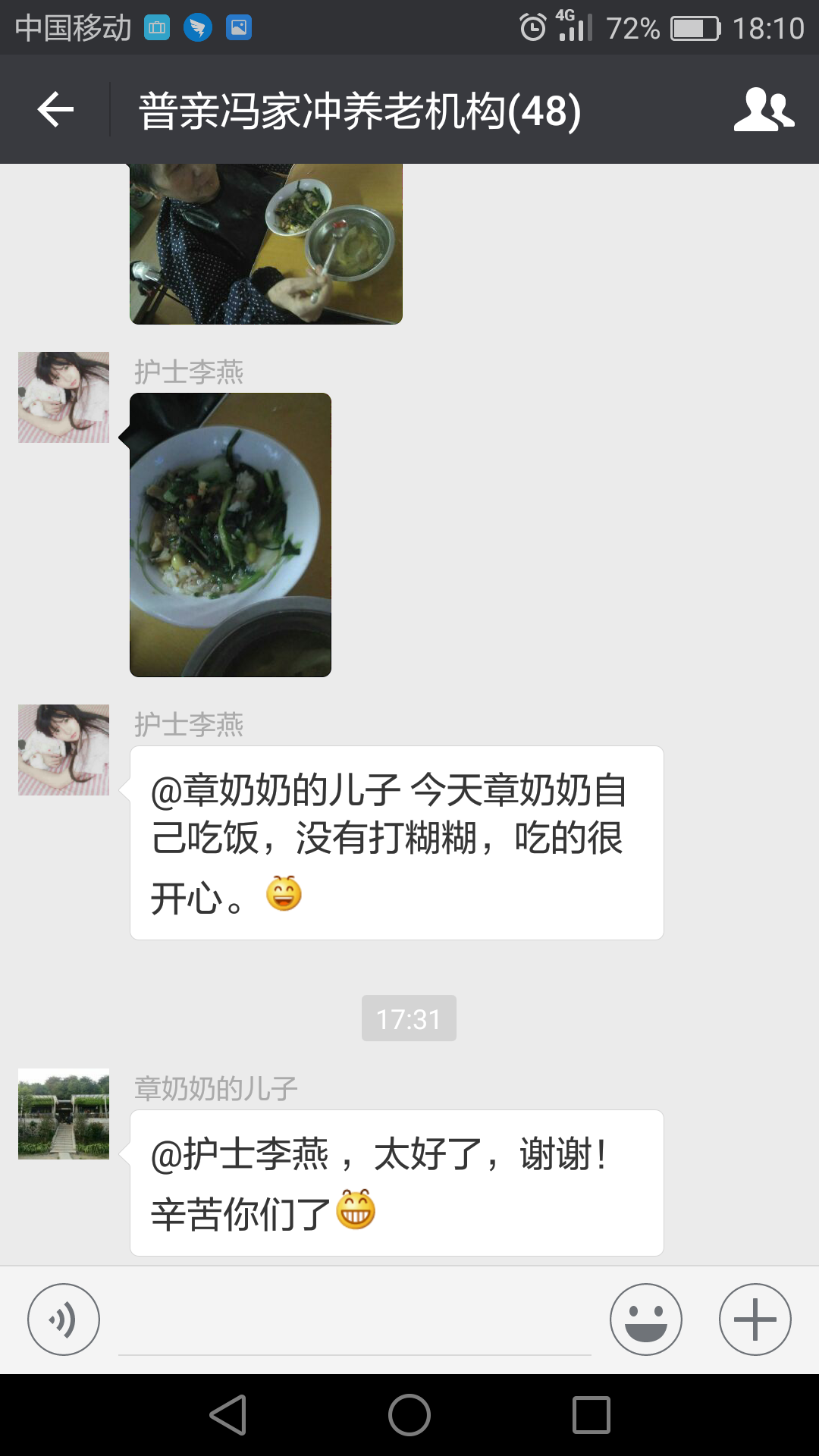Tap 护士李燕's avatar beside the @章奶奶的儿子 text message
The height and width of the screenshot is (1456, 819).
pyautogui.click(x=64, y=750)
